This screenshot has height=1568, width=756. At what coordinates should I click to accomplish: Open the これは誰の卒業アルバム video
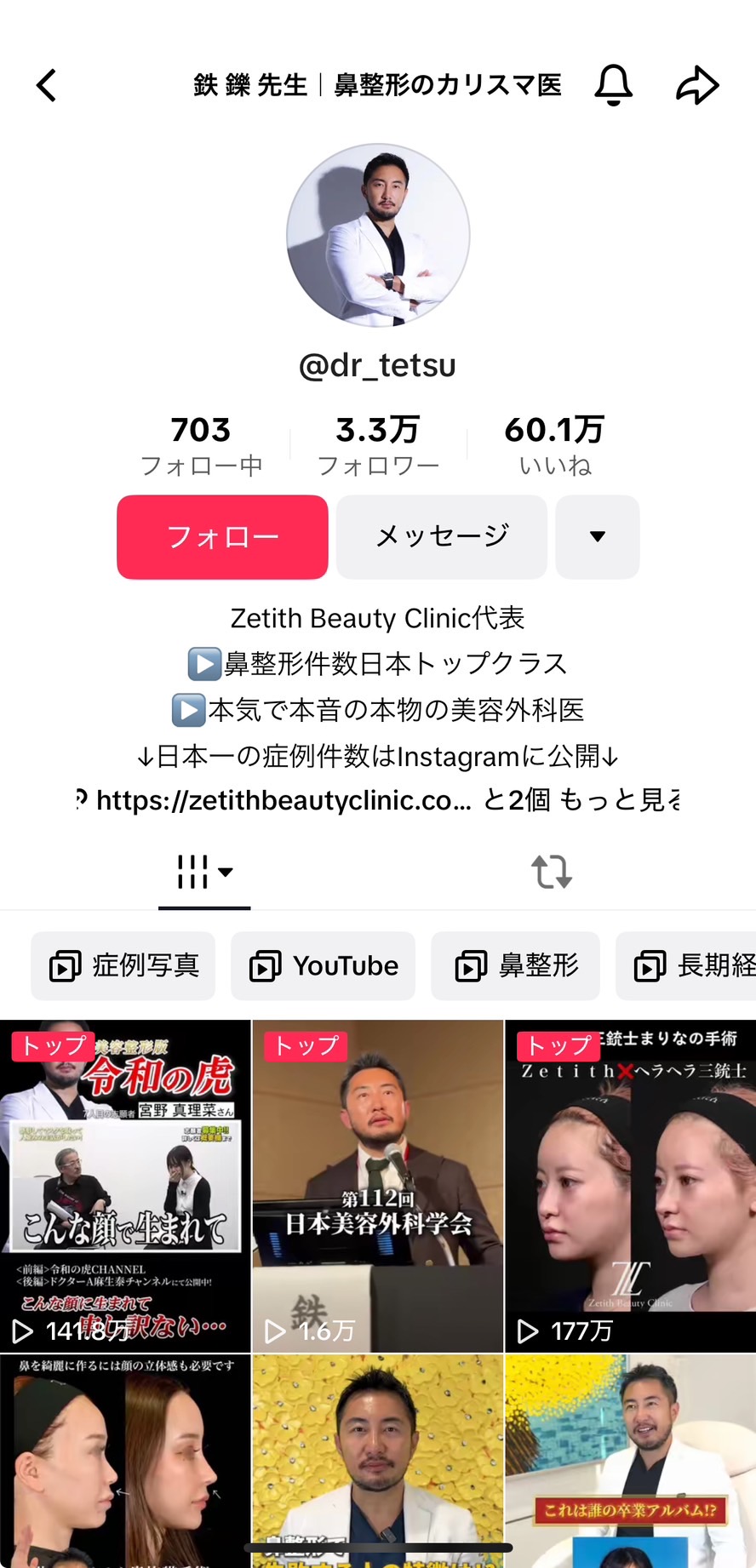pyautogui.click(x=630, y=1460)
